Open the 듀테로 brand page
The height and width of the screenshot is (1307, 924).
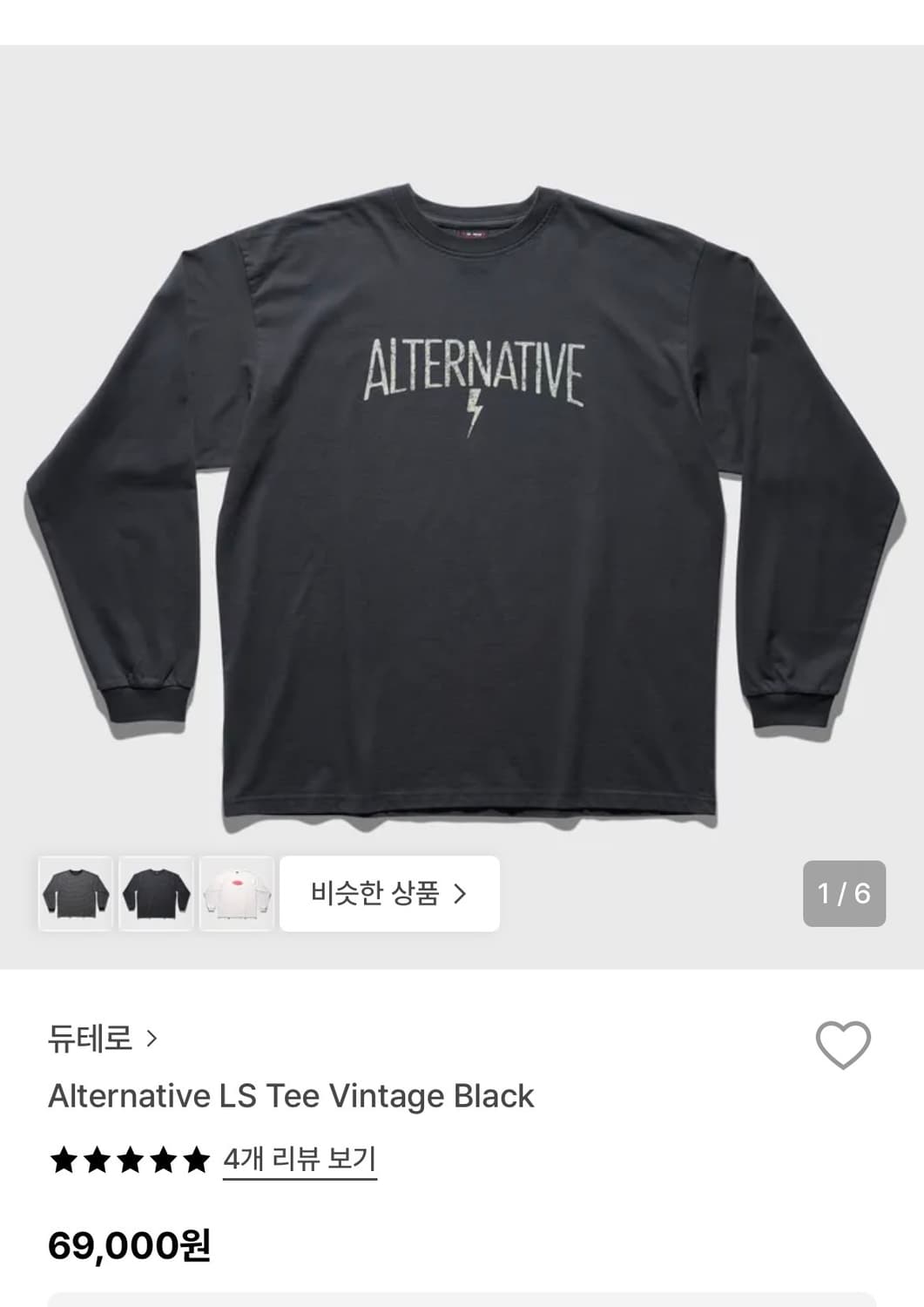coord(91,1039)
